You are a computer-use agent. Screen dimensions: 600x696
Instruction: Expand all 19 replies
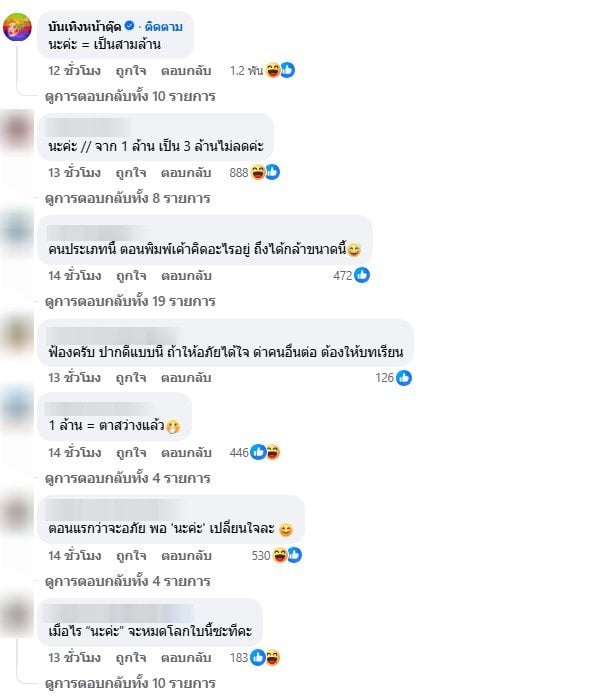[130, 301]
